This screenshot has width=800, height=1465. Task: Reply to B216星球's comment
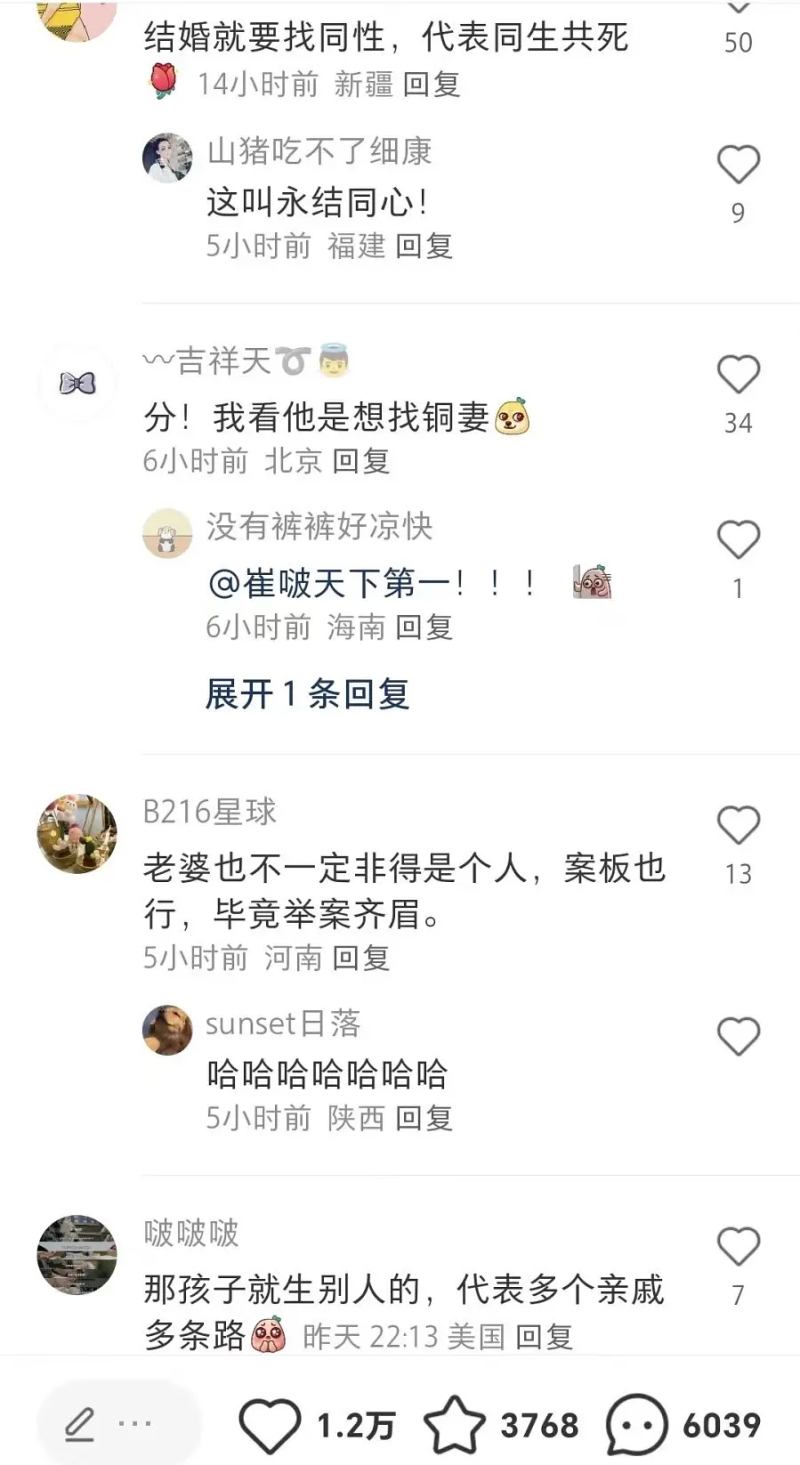(361, 958)
